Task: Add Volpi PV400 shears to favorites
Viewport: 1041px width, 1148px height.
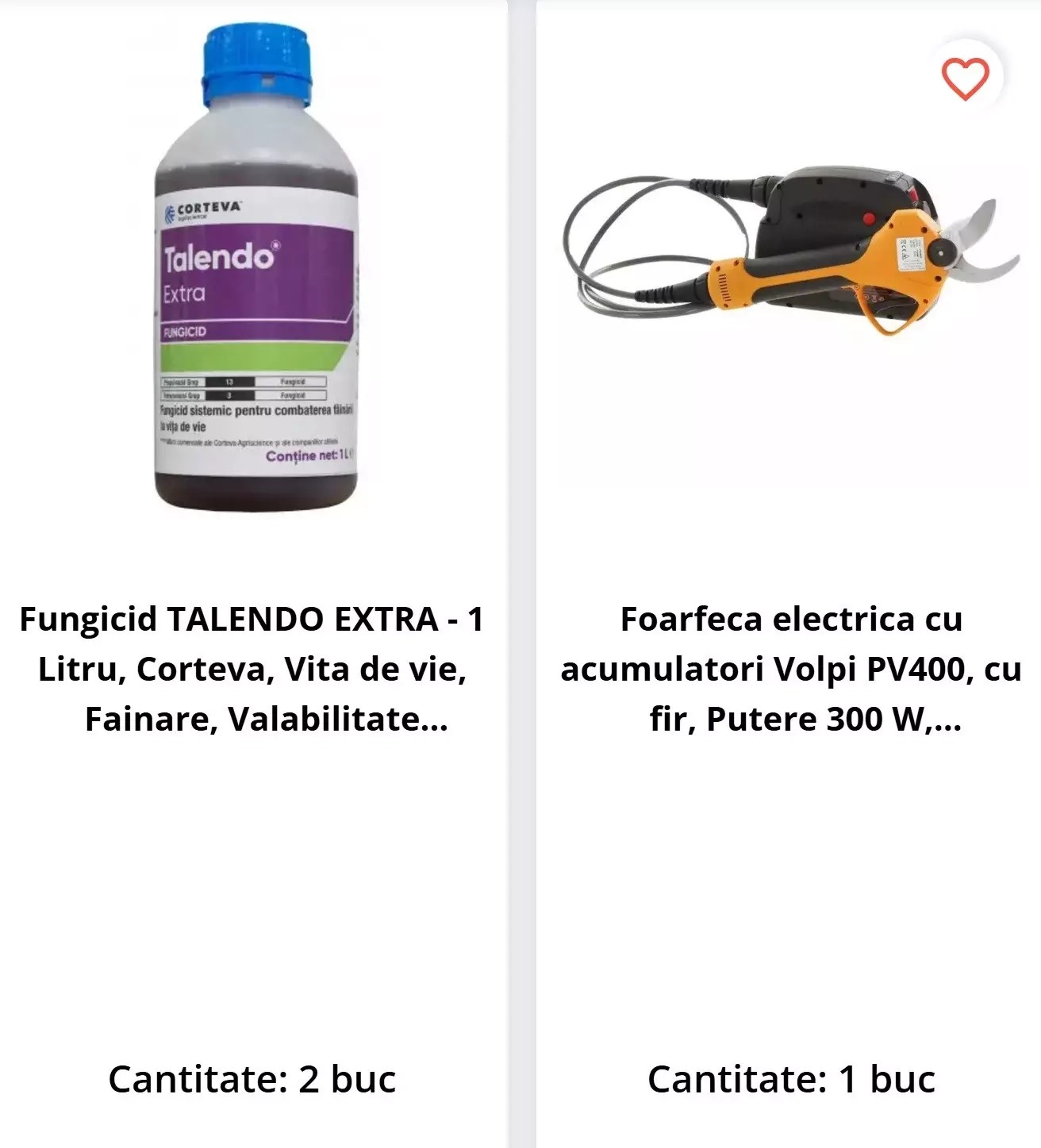Action: (x=965, y=79)
